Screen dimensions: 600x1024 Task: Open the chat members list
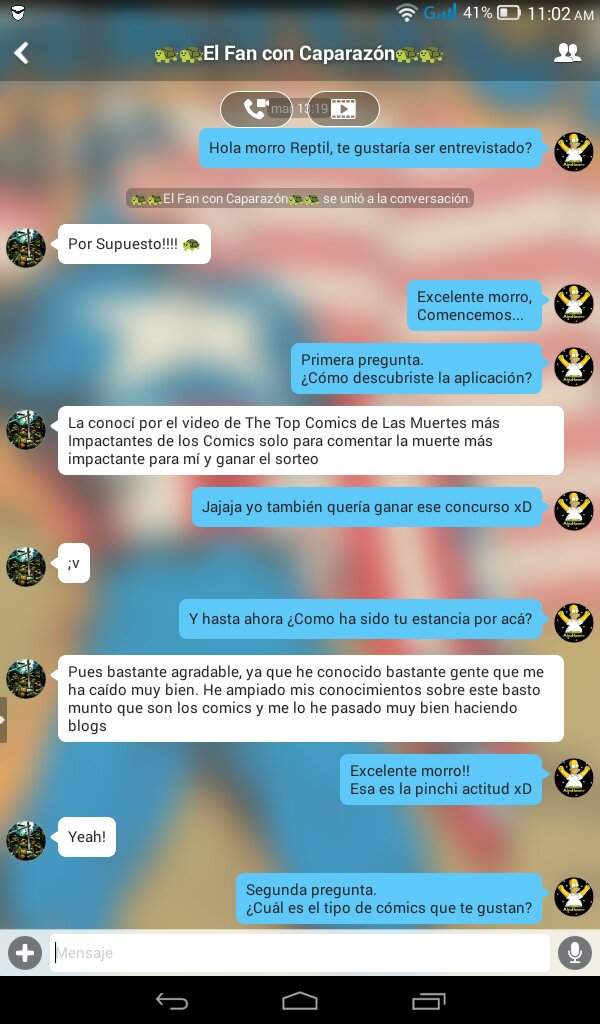click(567, 53)
